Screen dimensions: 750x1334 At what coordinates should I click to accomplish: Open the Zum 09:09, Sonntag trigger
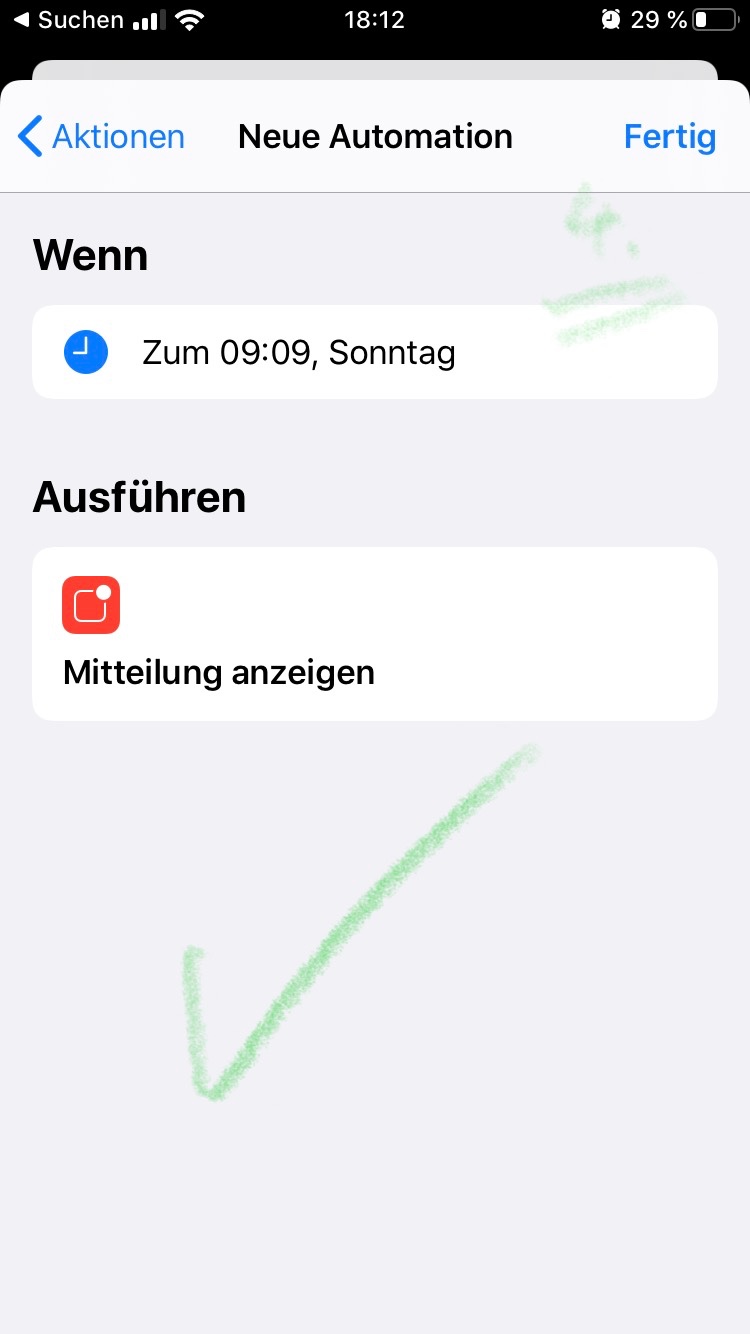point(374,352)
